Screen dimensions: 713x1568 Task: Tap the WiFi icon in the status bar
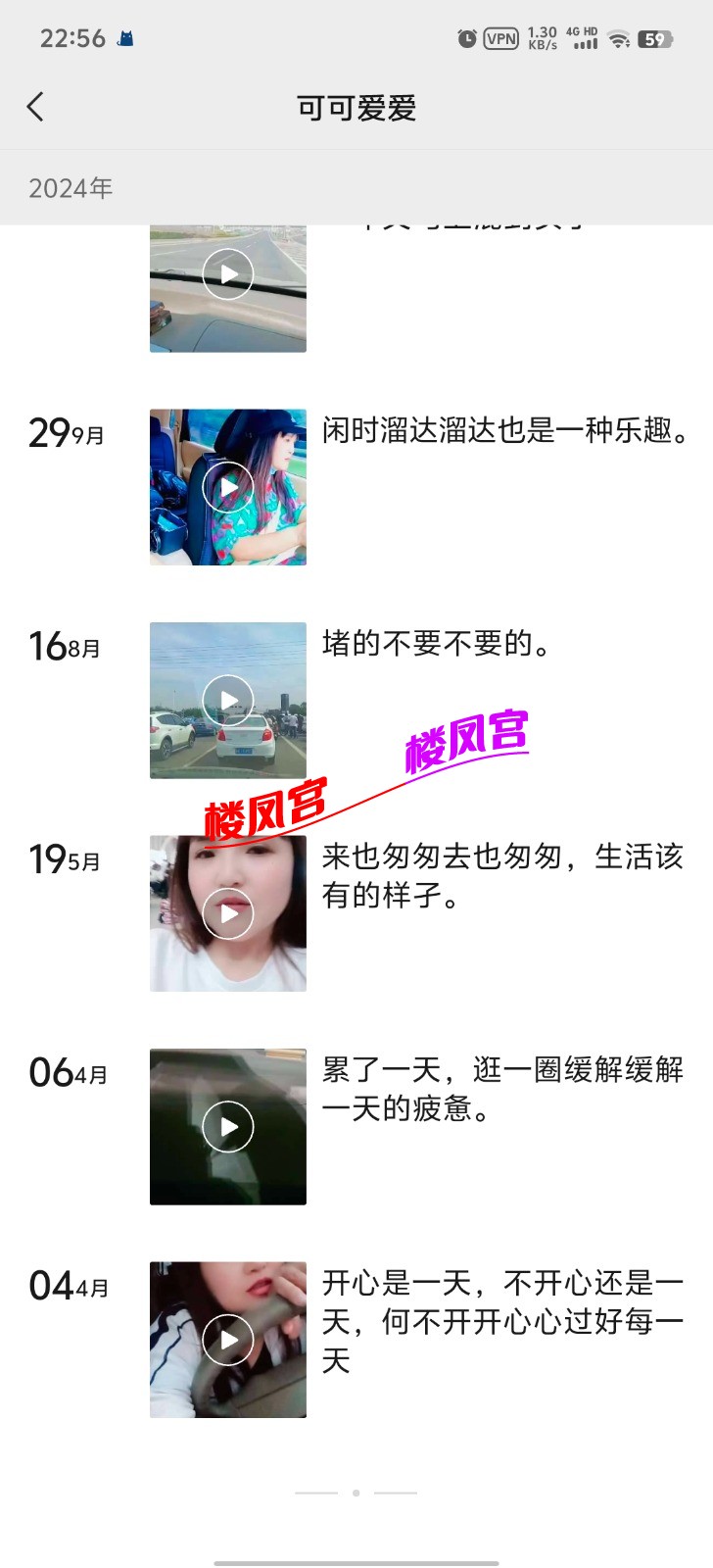(x=617, y=41)
